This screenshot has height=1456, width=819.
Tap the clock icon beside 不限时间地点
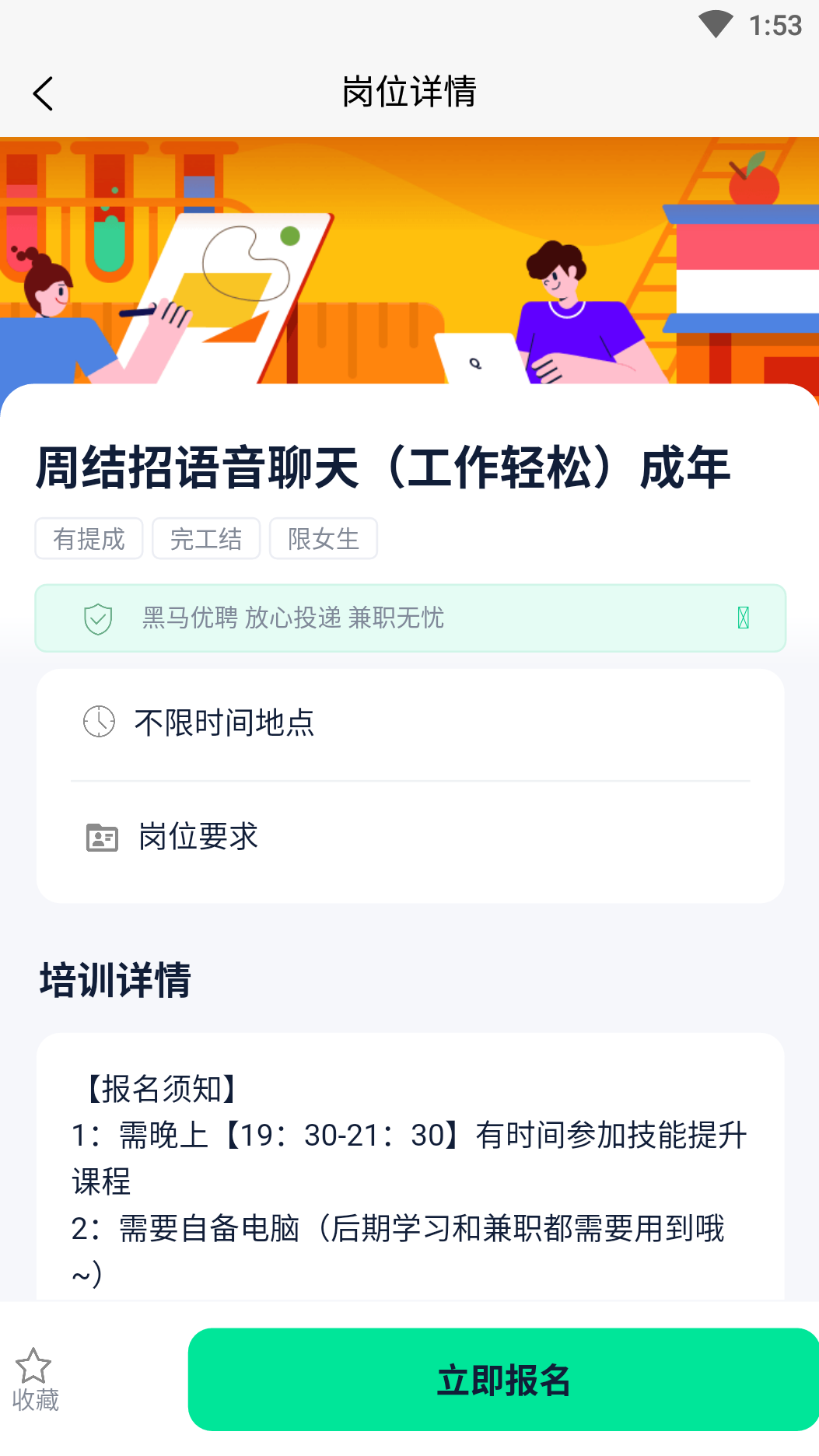(x=98, y=723)
